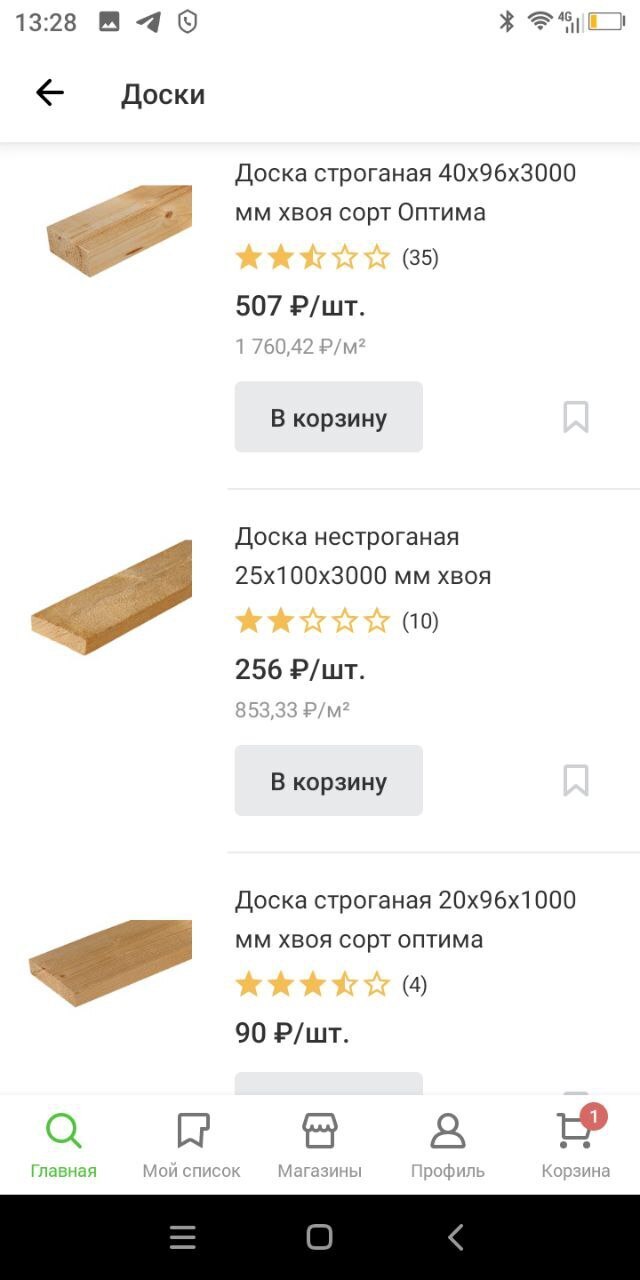Open the Мой список tab

[x=191, y=1145]
